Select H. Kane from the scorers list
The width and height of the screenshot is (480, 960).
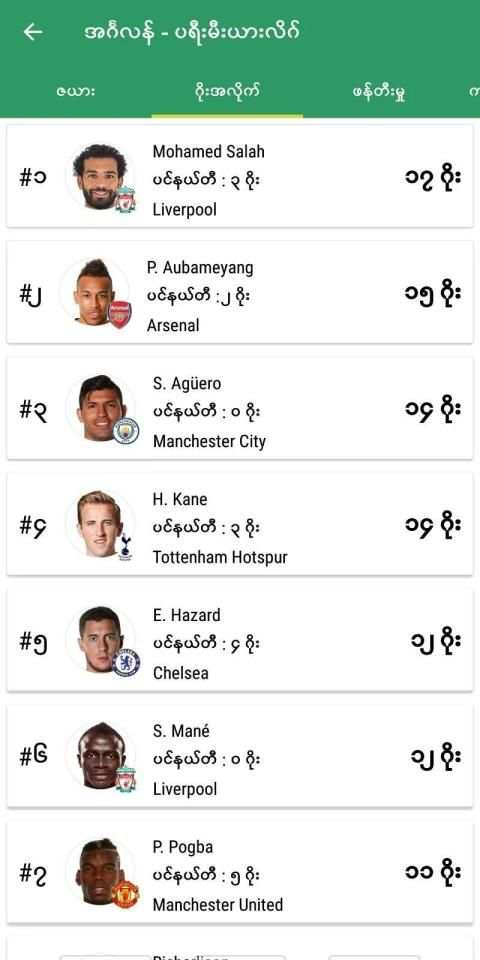(x=239, y=524)
